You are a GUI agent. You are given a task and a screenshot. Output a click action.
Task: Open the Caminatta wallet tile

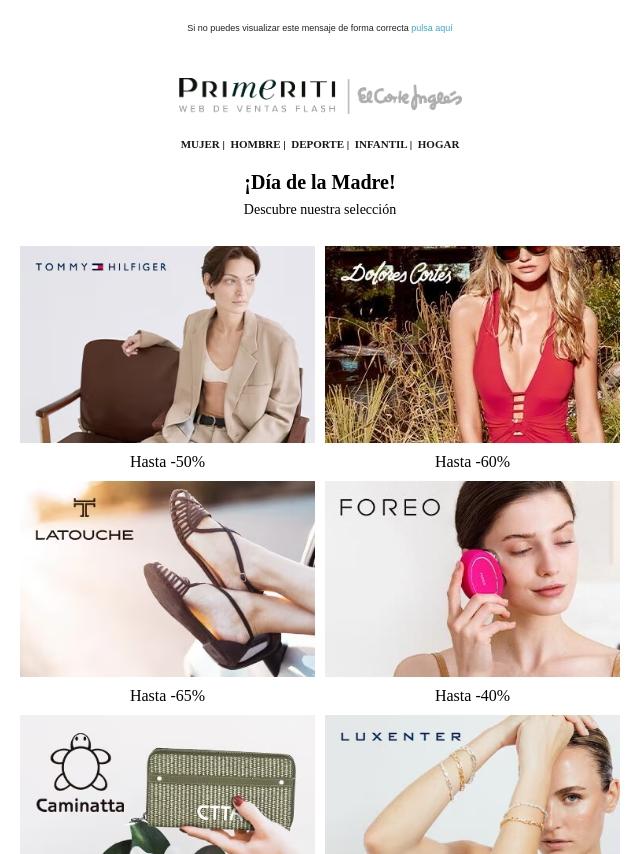tap(167, 785)
